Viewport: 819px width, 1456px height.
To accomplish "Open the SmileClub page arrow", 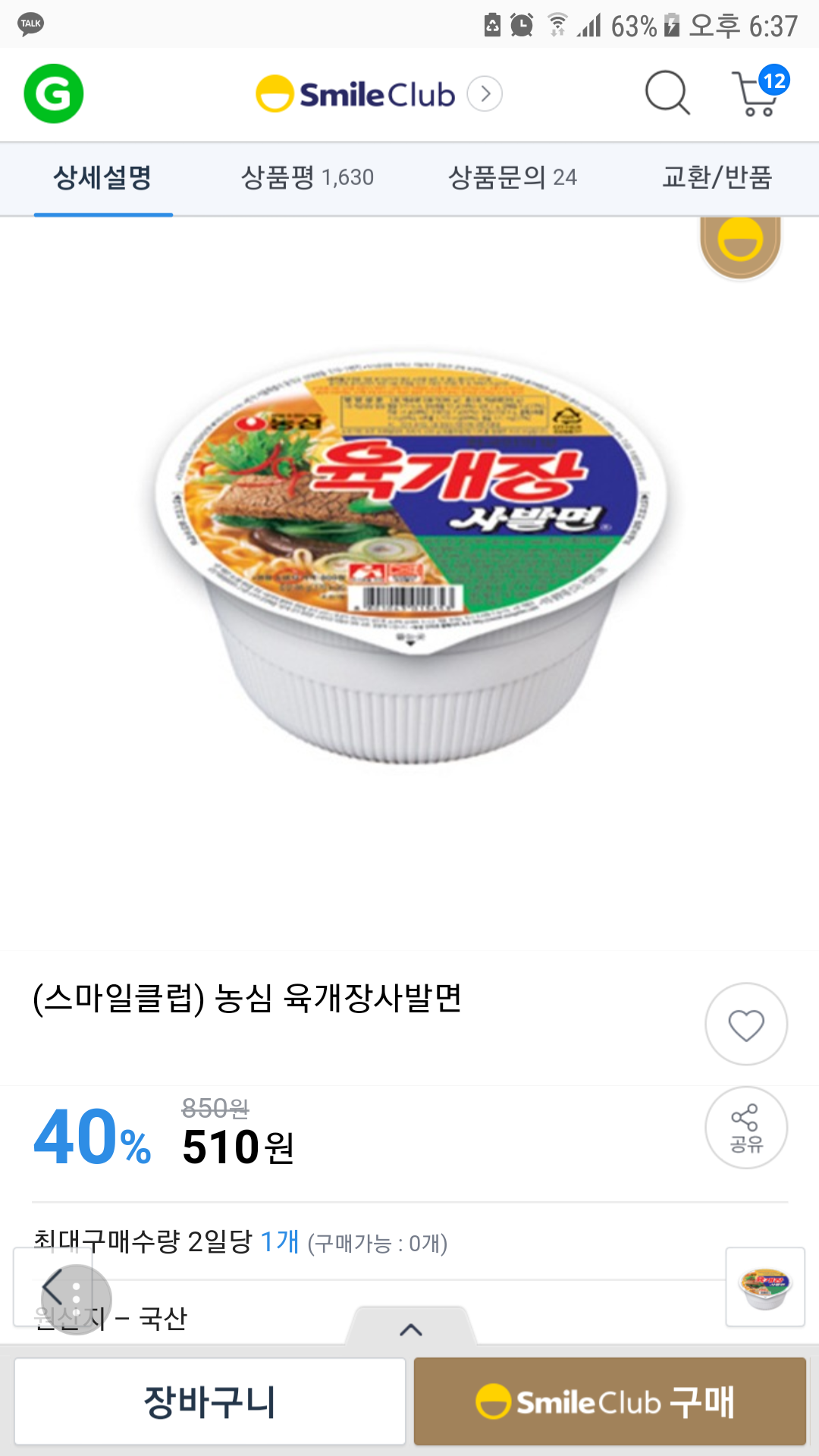I will pyautogui.click(x=485, y=94).
